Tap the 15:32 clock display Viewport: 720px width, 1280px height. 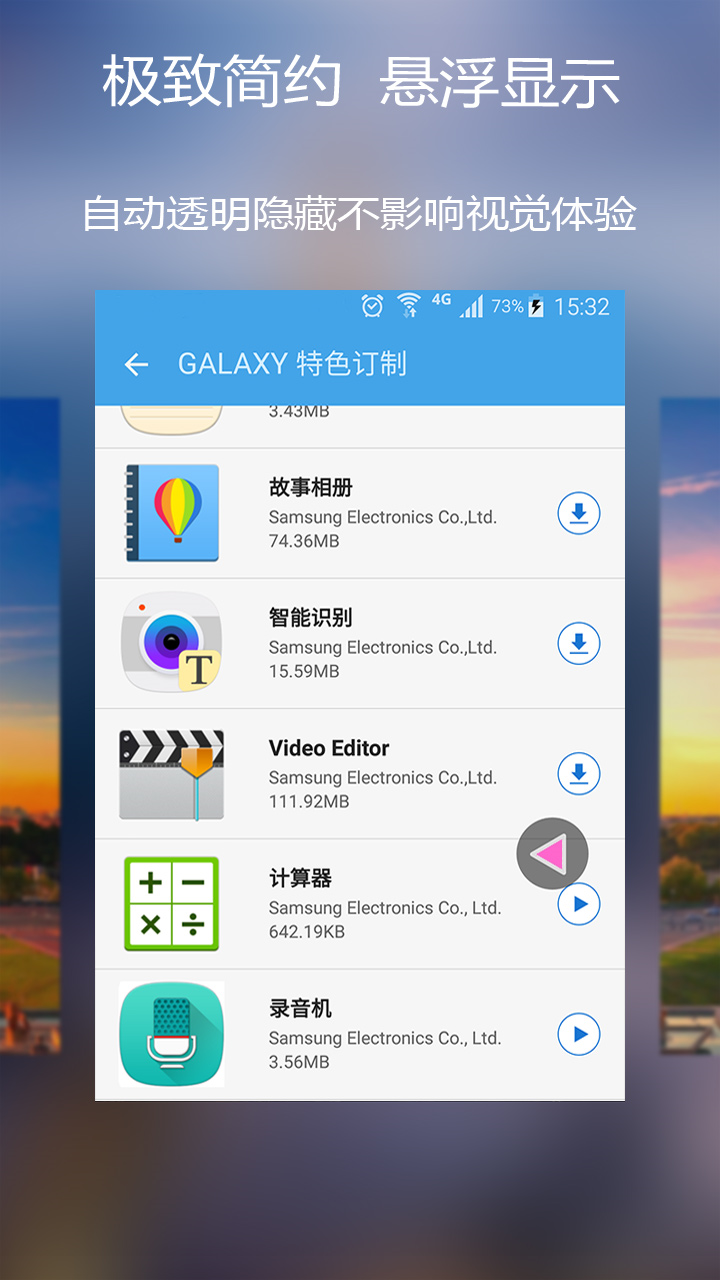583,307
